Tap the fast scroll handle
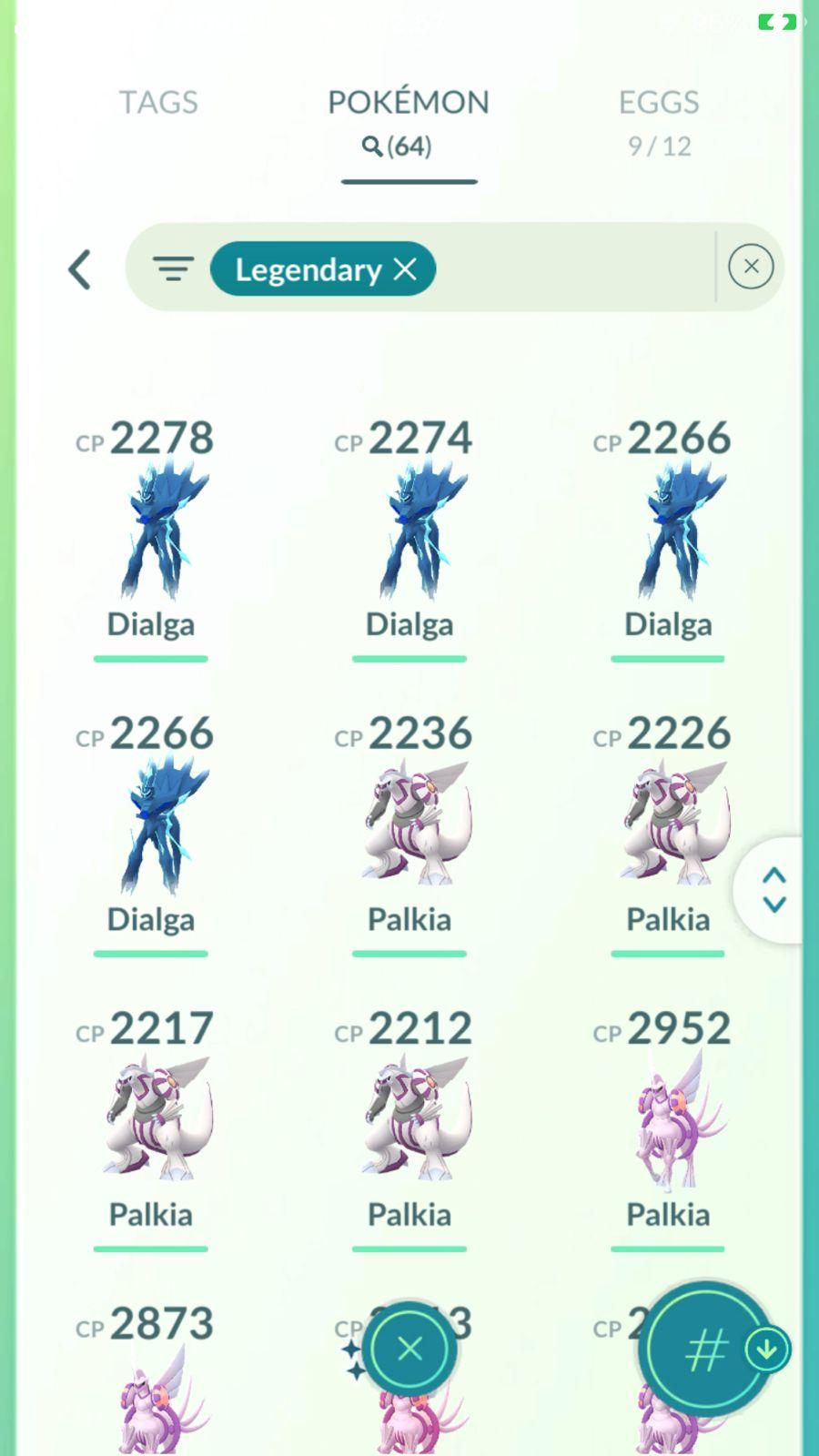The width and height of the screenshot is (819, 1456). (x=773, y=890)
